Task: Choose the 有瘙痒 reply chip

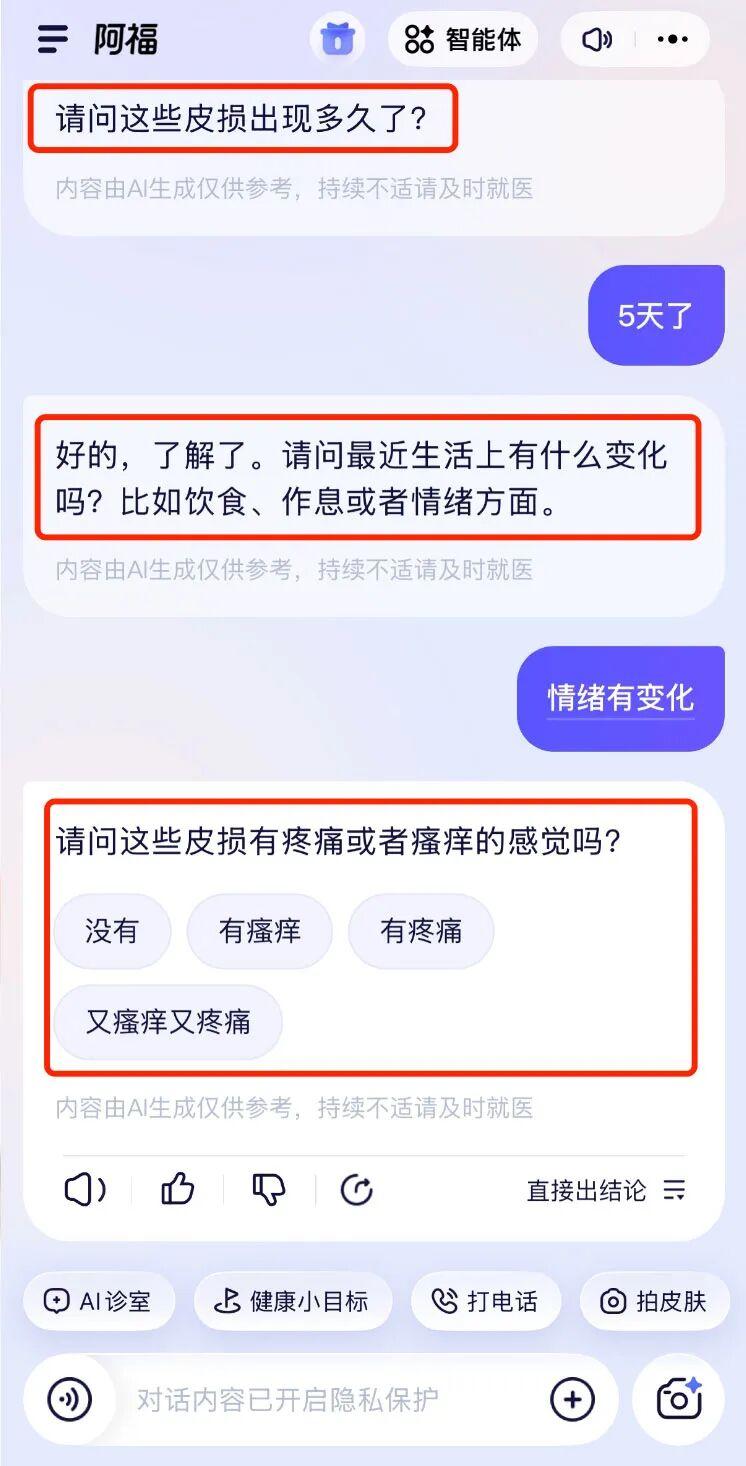Action: (260, 931)
